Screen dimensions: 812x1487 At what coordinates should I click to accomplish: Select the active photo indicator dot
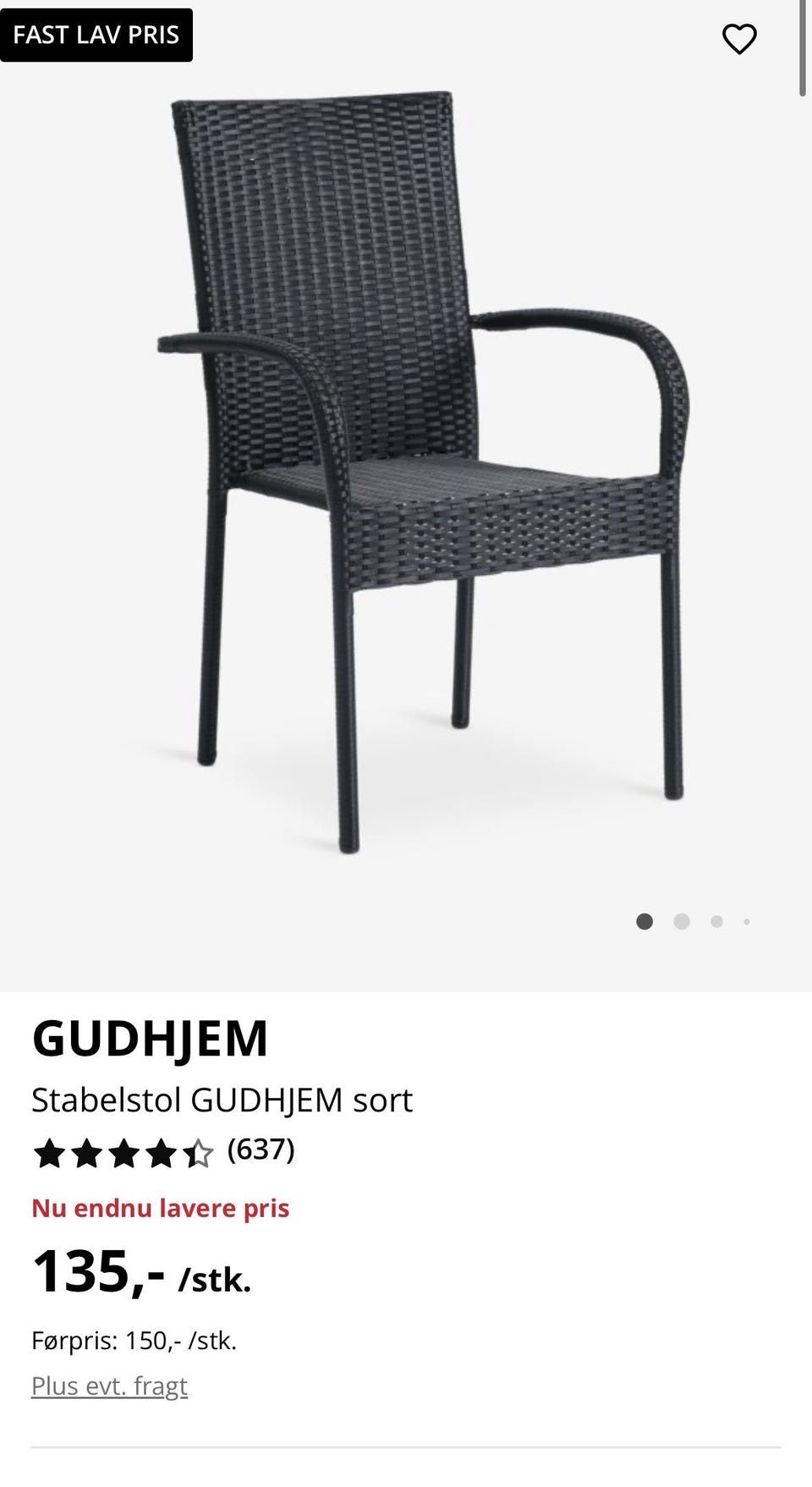coord(645,922)
